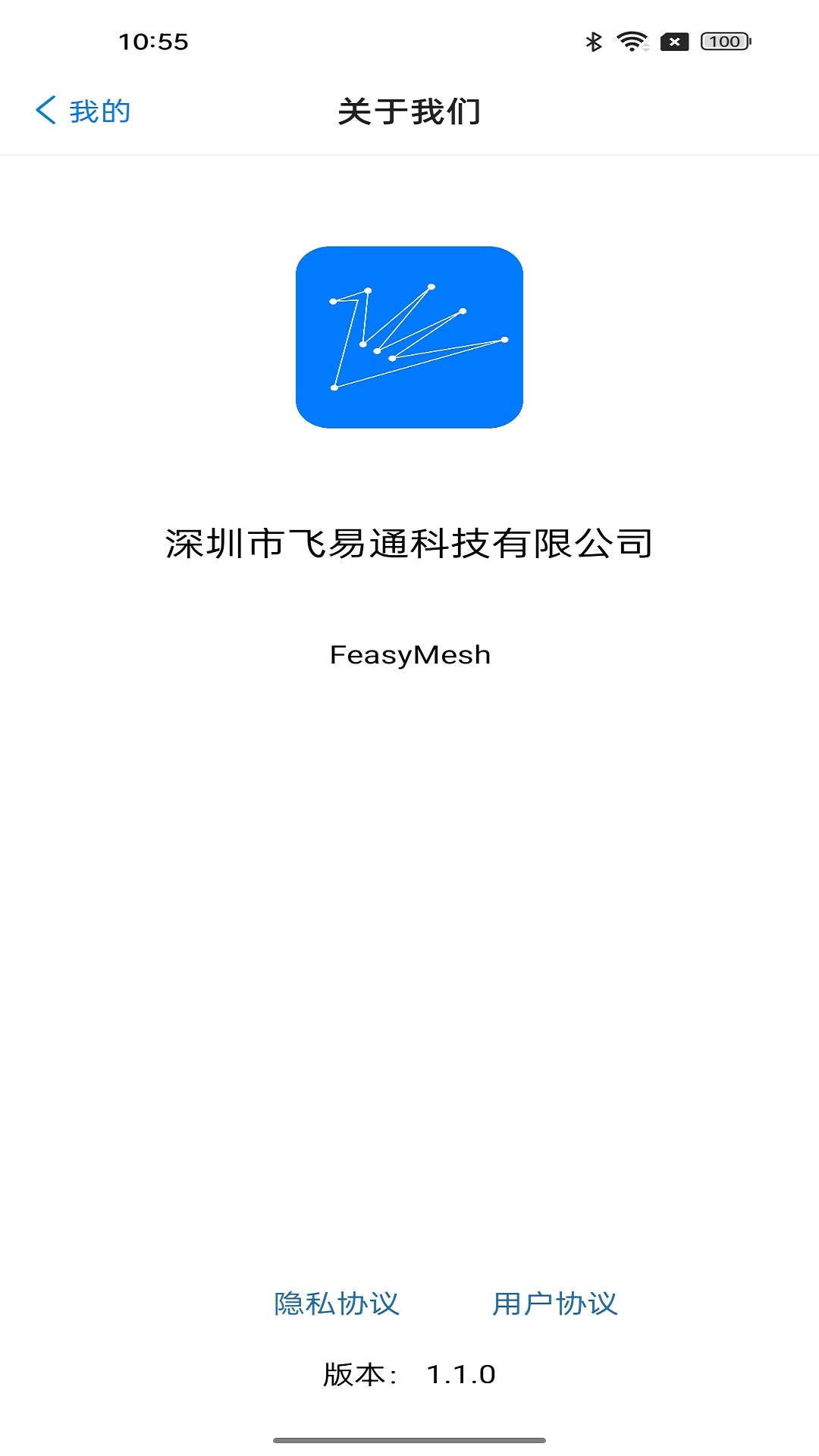819x1456 pixels.
Task: Open the 用户协议 user agreement
Action: pyautogui.click(x=554, y=1304)
